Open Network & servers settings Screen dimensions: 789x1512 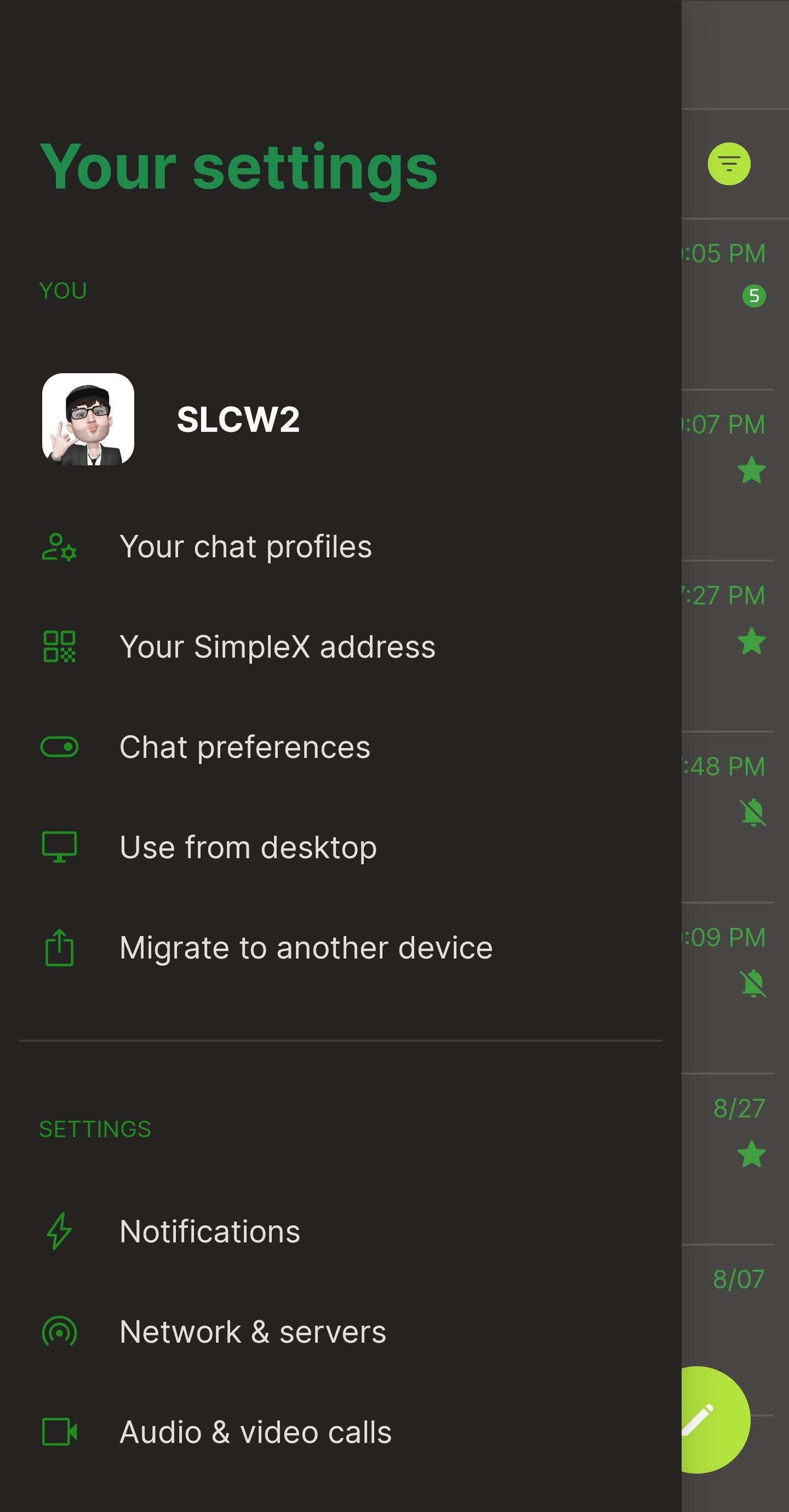pos(253,1332)
